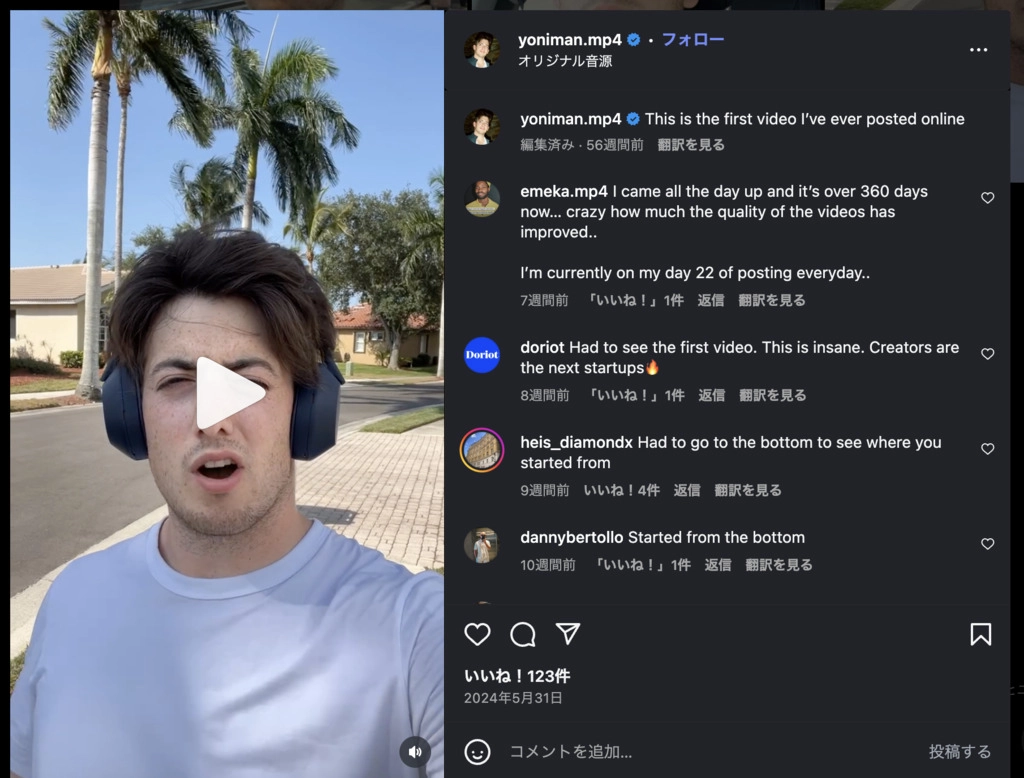Like heis_diamondx's comment

(x=987, y=449)
